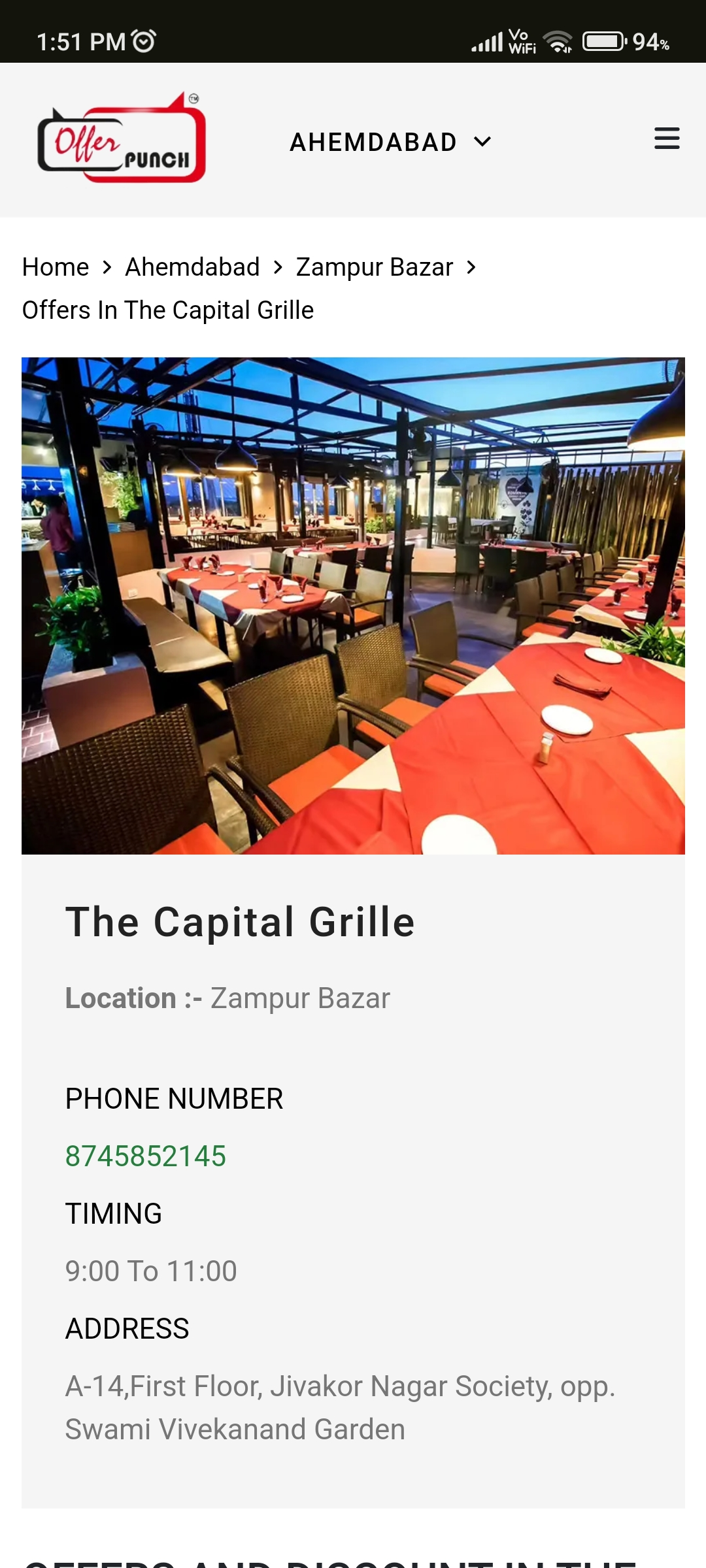This screenshot has width=706, height=1568.
Task: Open the hamburger menu
Action: (x=667, y=139)
